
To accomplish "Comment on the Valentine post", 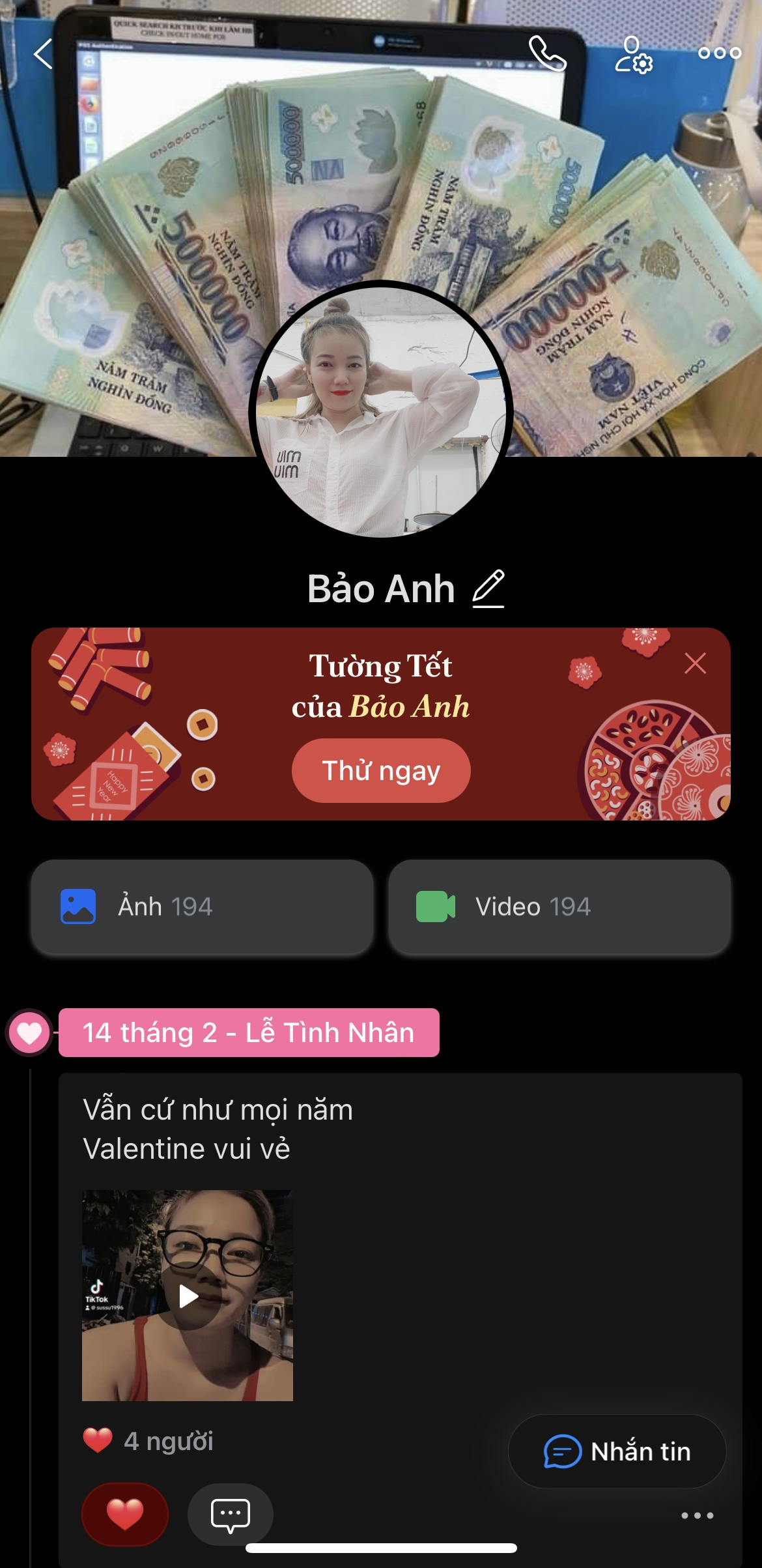I will (230, 1514).
